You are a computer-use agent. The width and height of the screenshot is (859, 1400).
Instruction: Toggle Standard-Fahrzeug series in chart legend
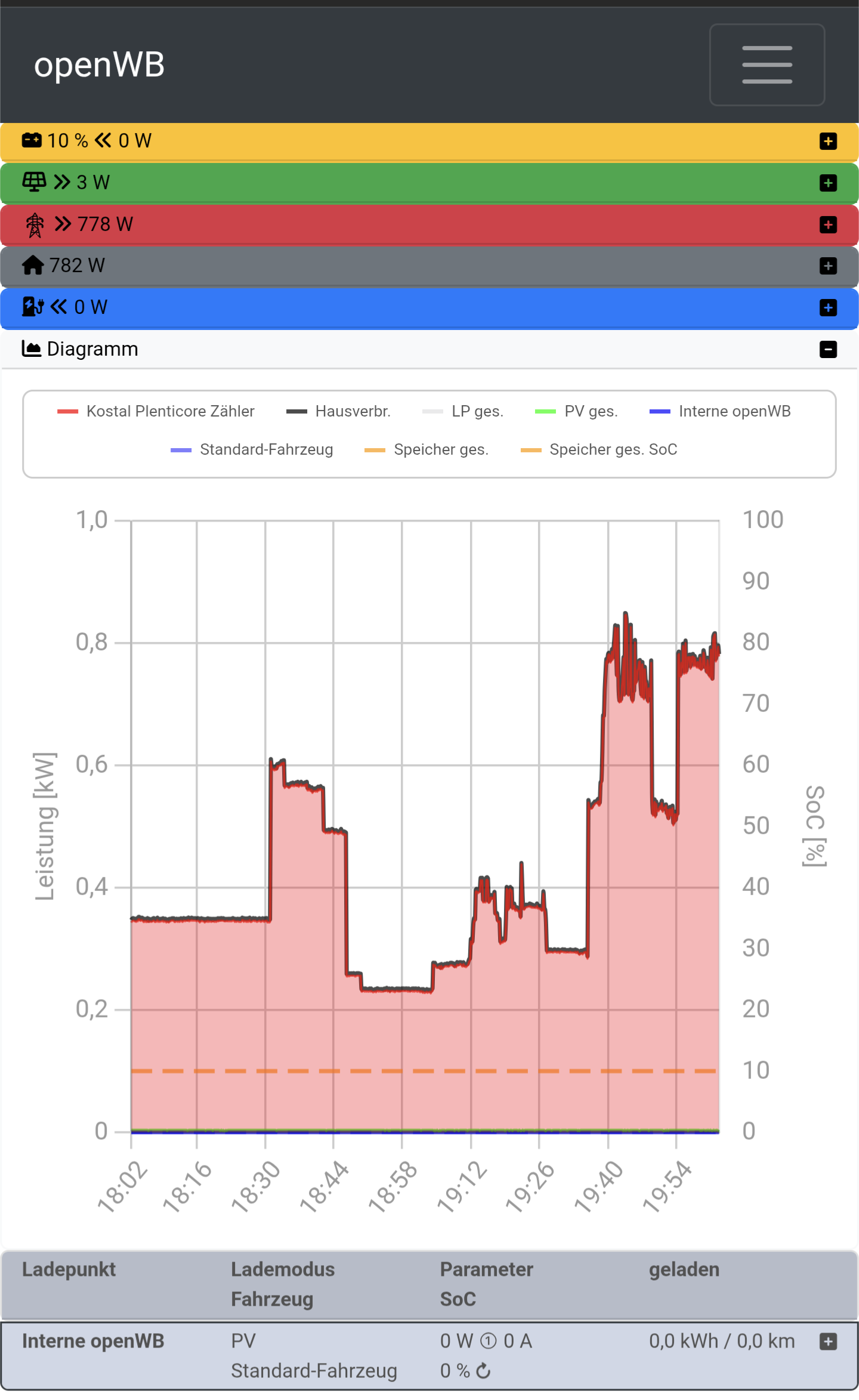(252, 449)
